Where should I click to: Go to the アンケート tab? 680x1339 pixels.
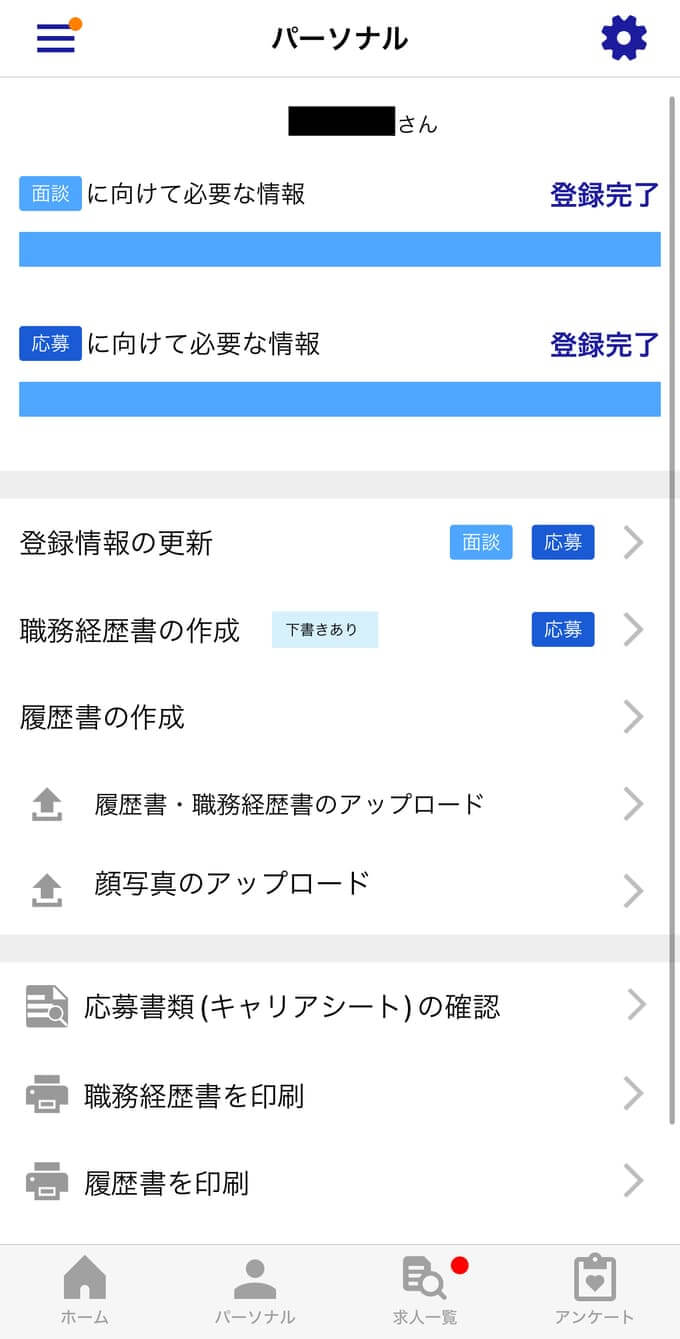click(x=594, y=1290)
